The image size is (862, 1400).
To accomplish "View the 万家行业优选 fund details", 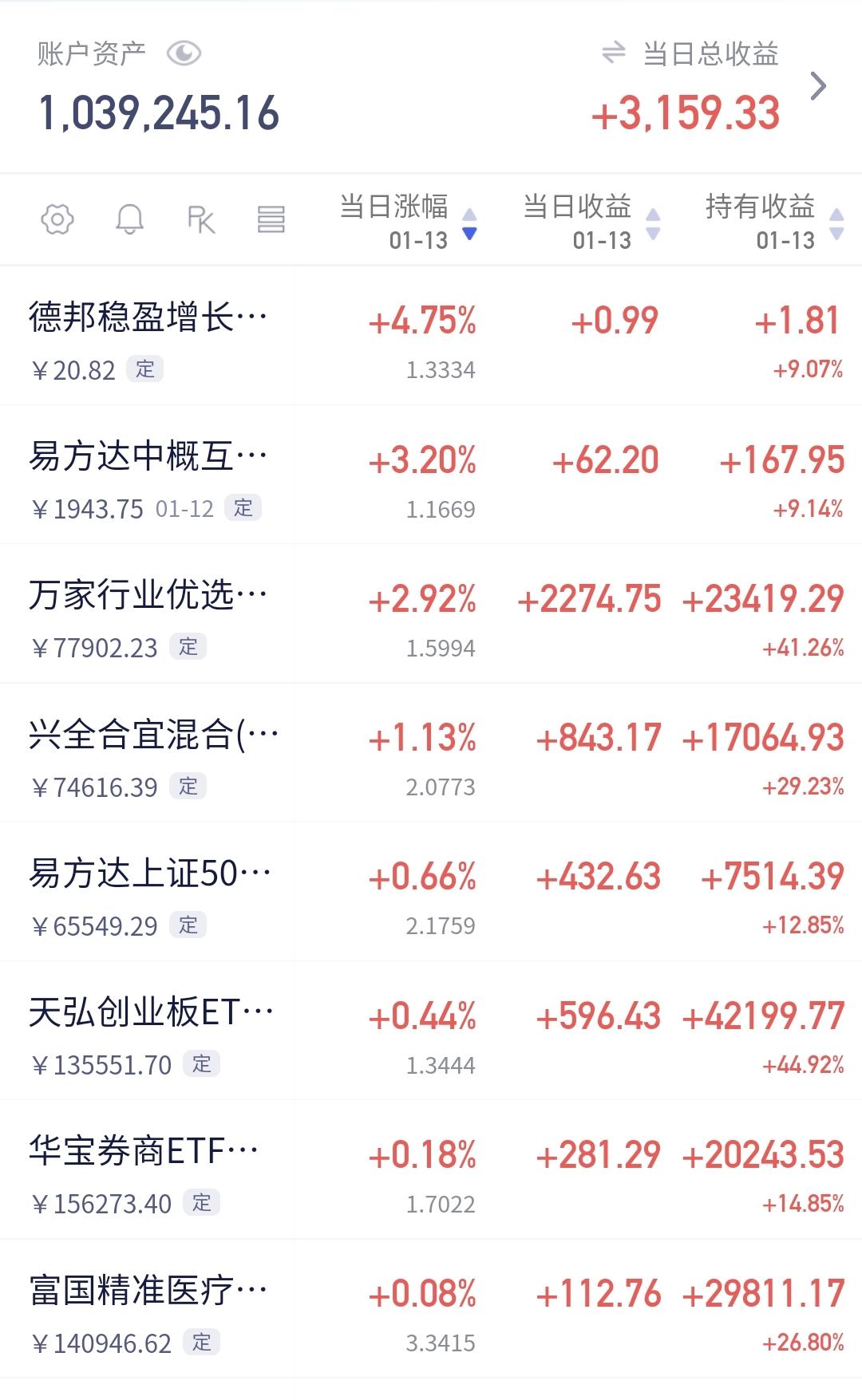I will pos(431,614).
